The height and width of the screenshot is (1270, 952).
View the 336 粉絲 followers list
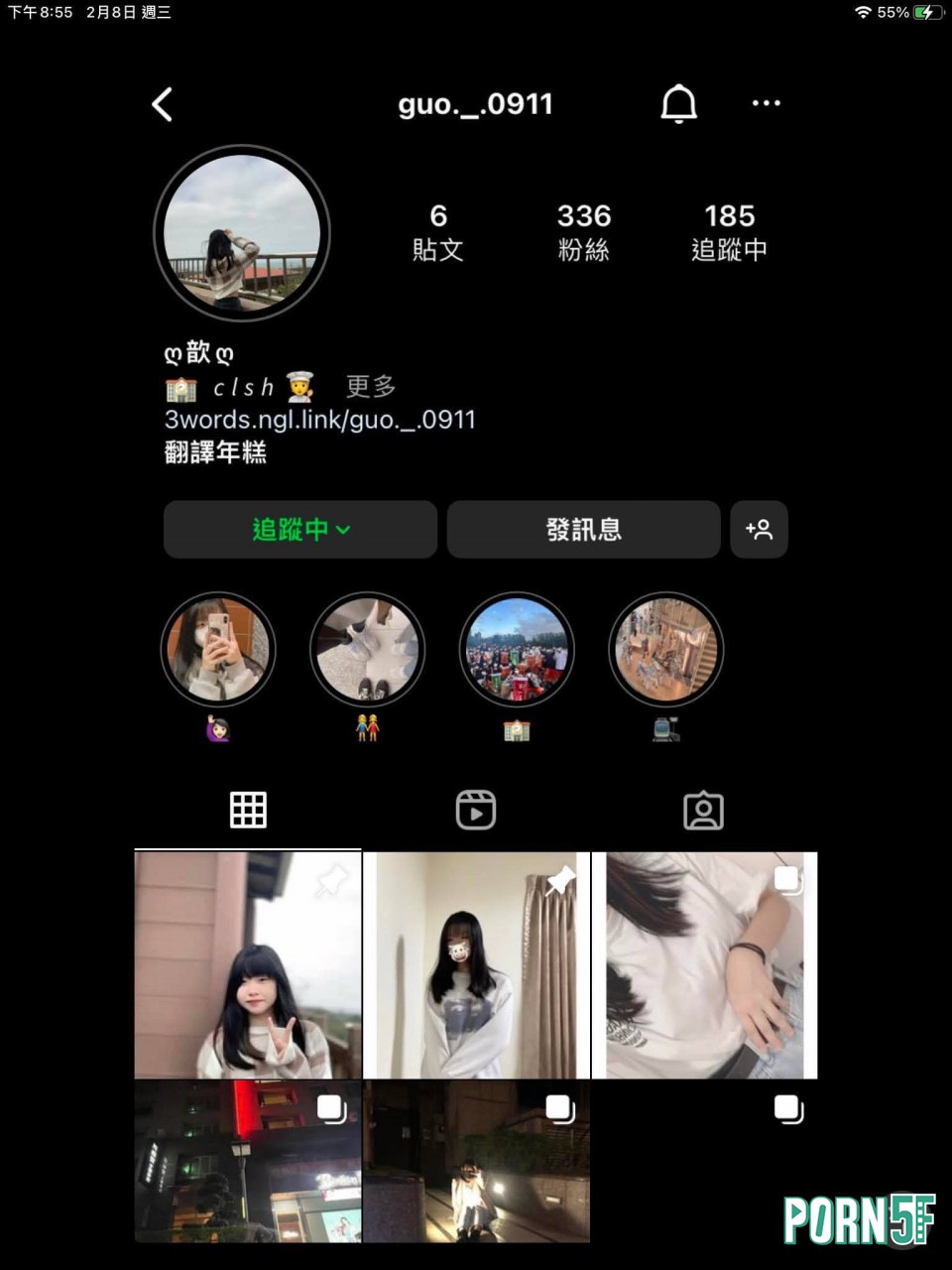click(583, 232)
